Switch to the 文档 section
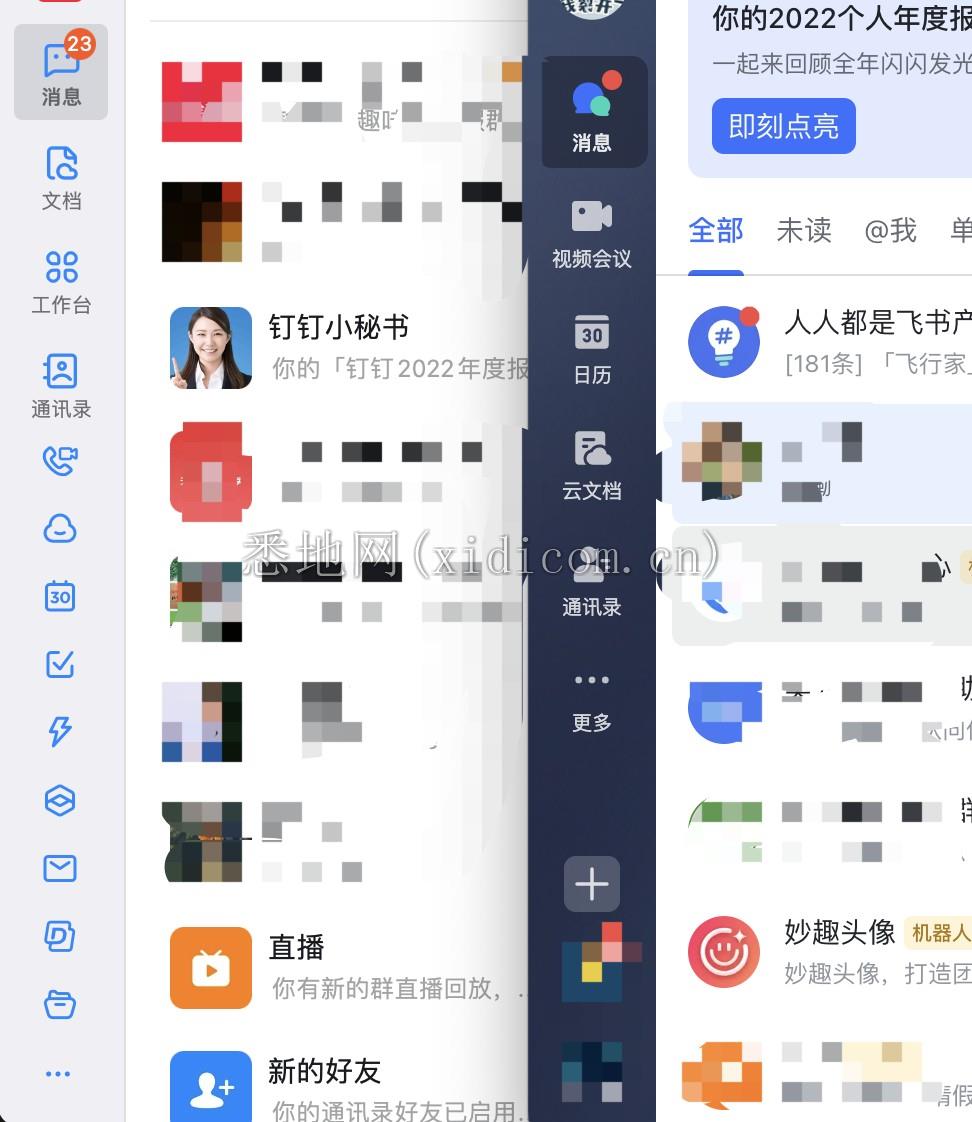972x1122 pixels. tap(61, 178)
